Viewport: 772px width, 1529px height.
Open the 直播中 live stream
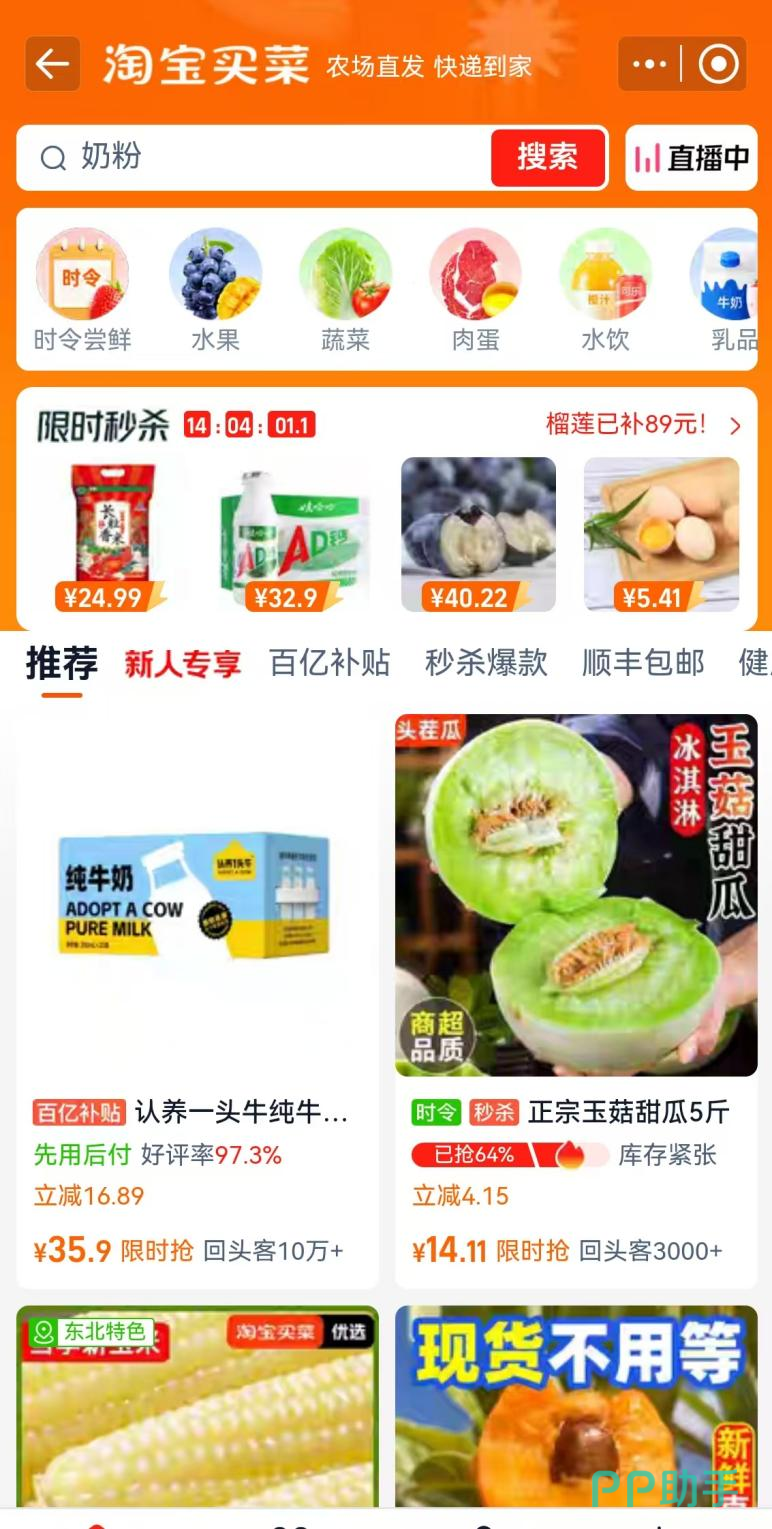pos(691,157)
